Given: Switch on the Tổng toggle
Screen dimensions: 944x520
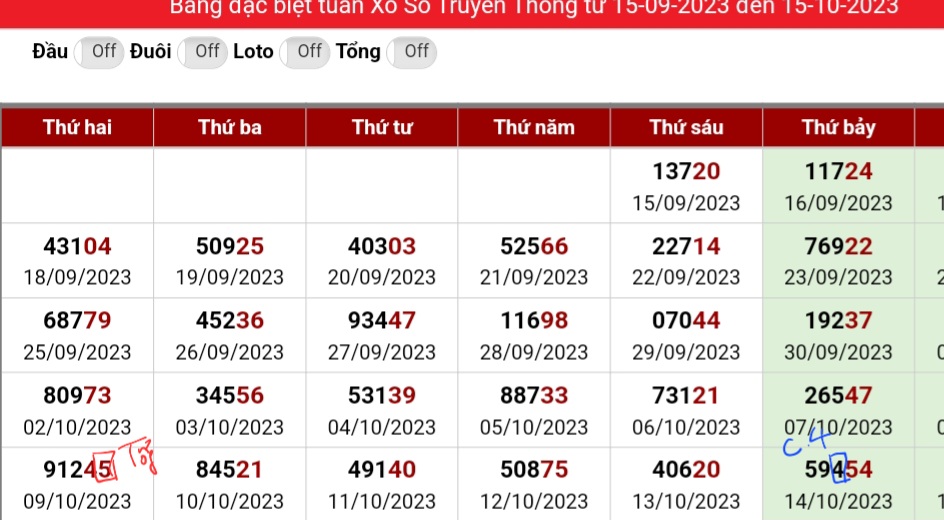Looking at the screenshot, I should [x=411, y=51].
